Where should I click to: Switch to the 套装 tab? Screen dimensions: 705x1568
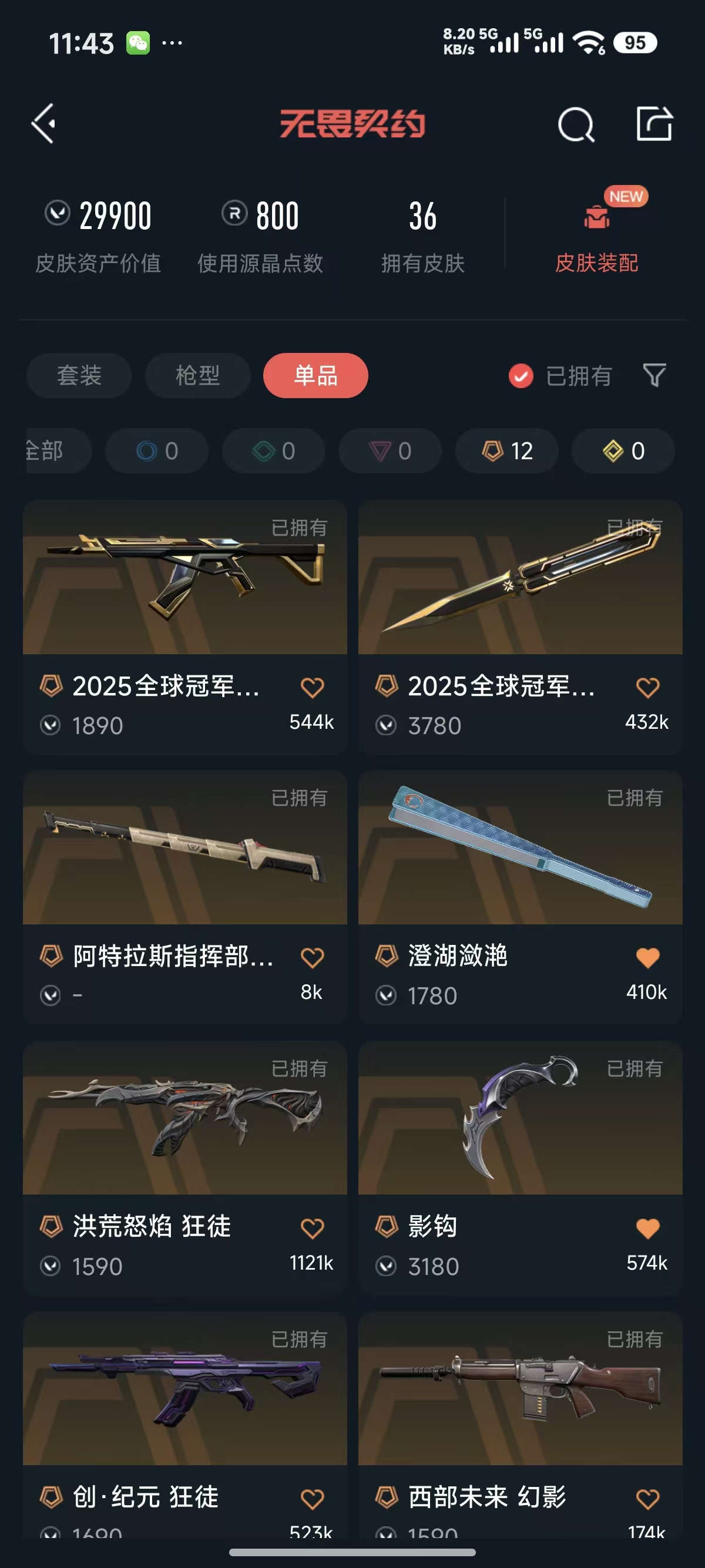pyautogui.click(x=79, y=376)
